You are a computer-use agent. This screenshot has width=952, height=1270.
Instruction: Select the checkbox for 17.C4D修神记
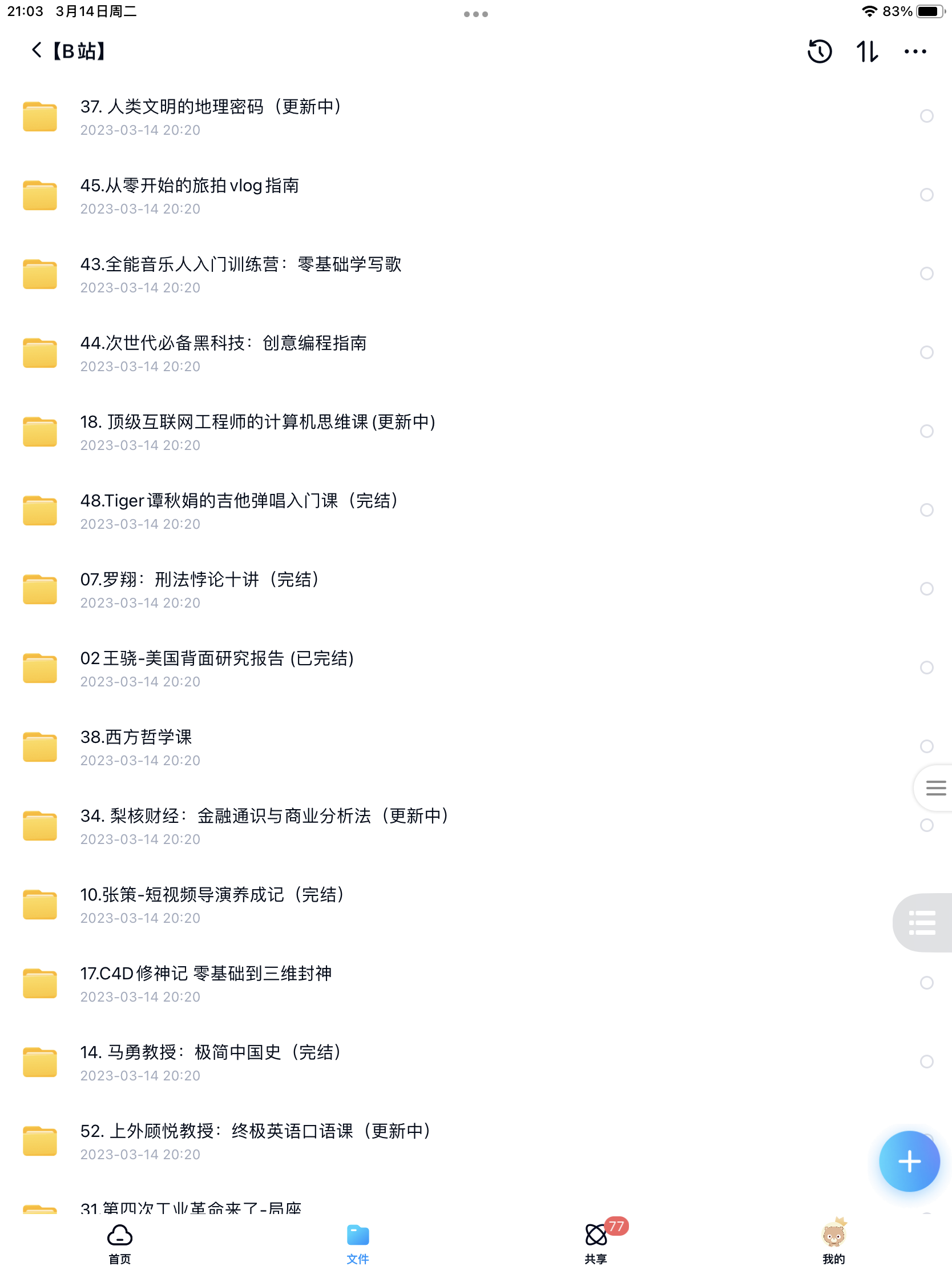click(x=926, y=982)
